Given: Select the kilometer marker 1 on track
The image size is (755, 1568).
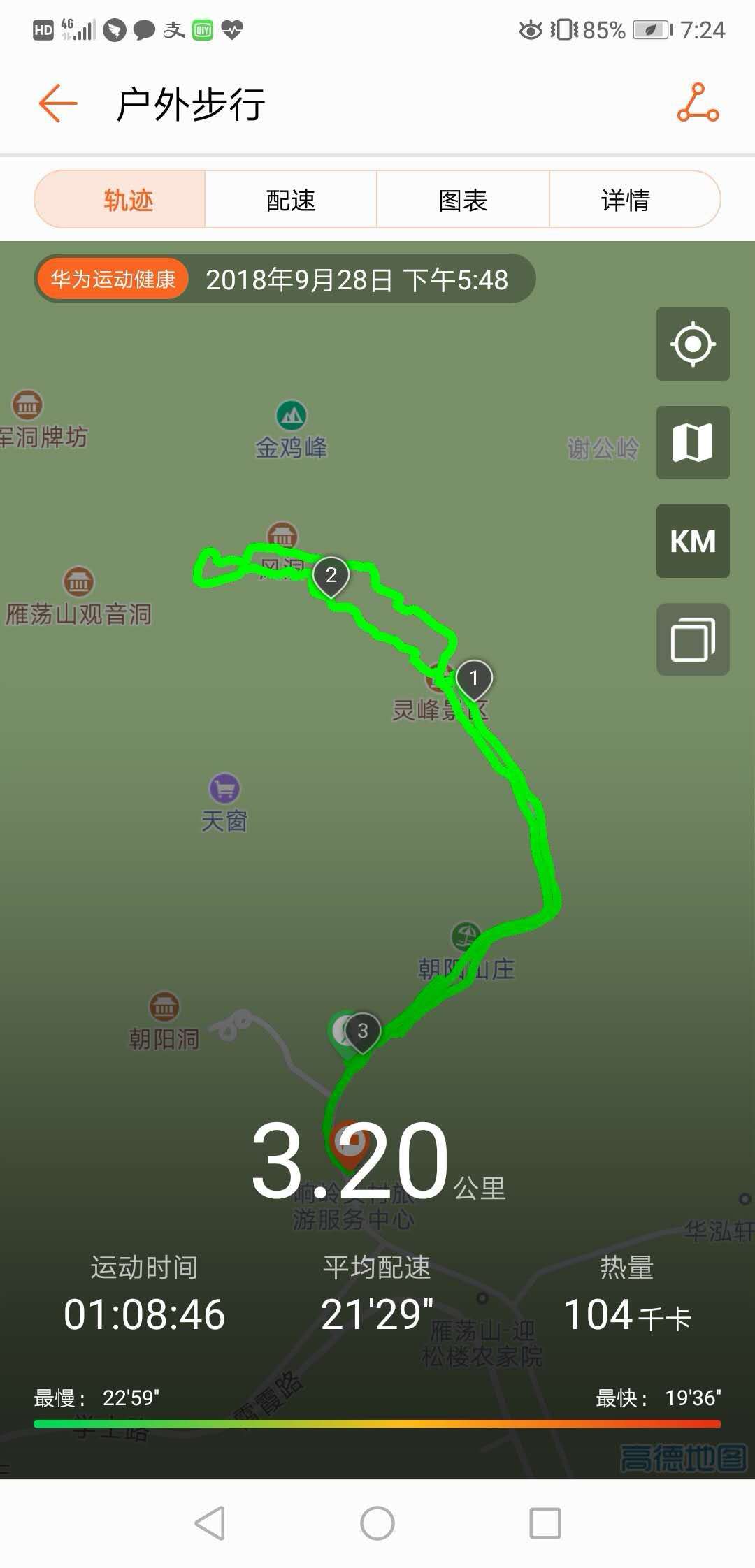Looking at the screenshot, I should pyautogui.click(x=473, y=678).
